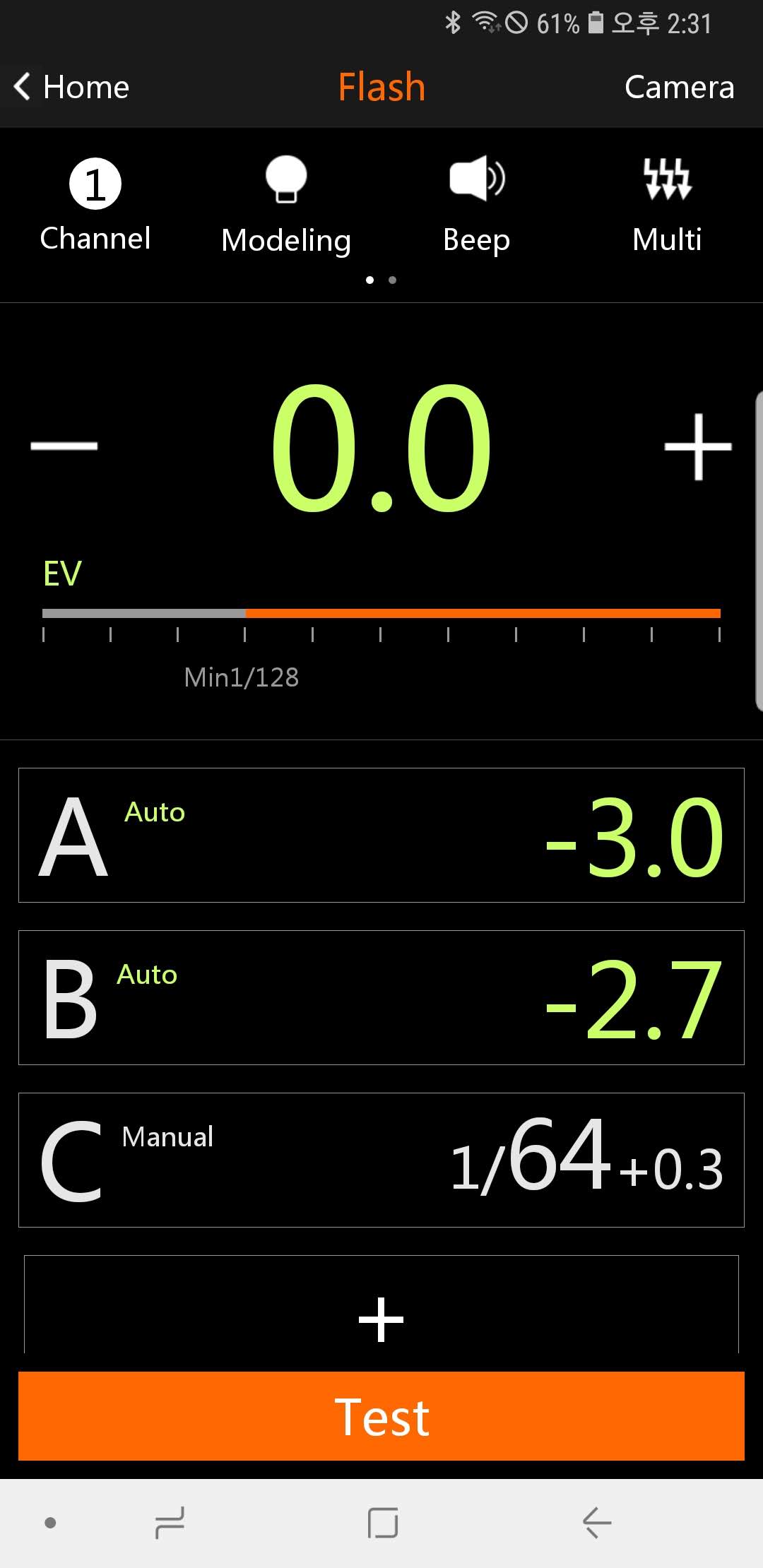Select group B Auto -2.7

coord(381,997)
